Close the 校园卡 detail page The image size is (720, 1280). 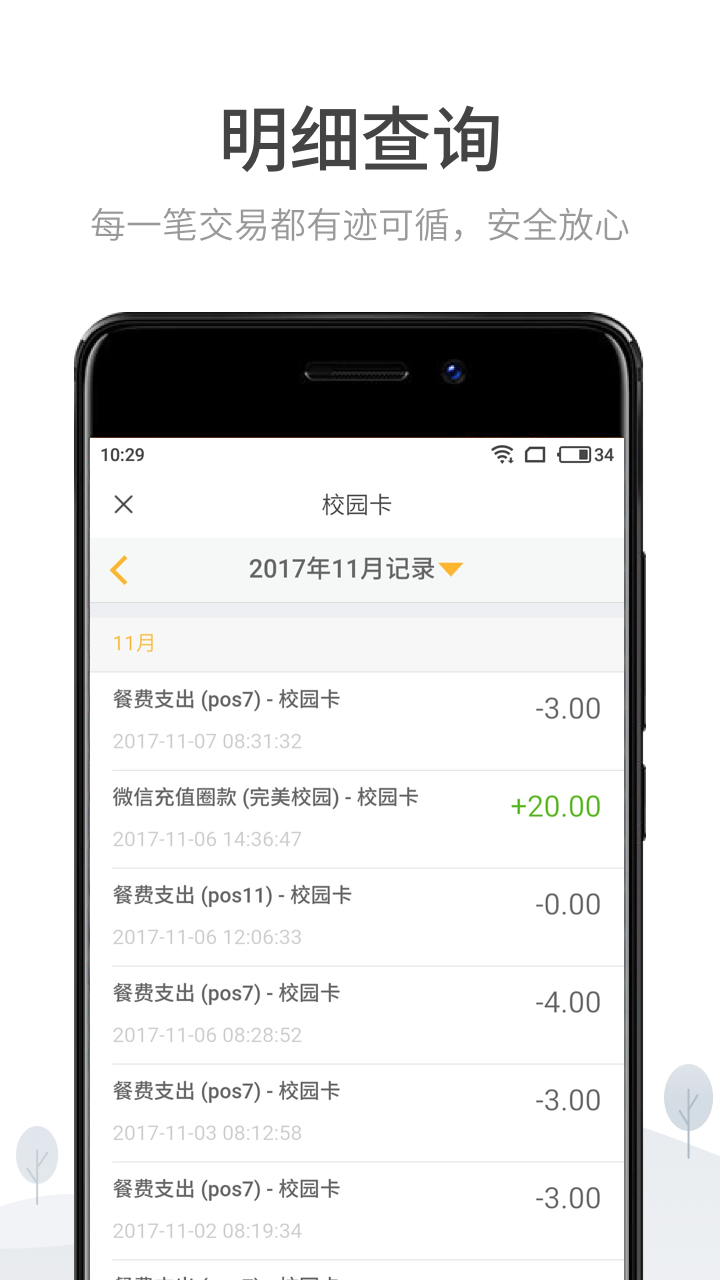click(x=123, y=505)
